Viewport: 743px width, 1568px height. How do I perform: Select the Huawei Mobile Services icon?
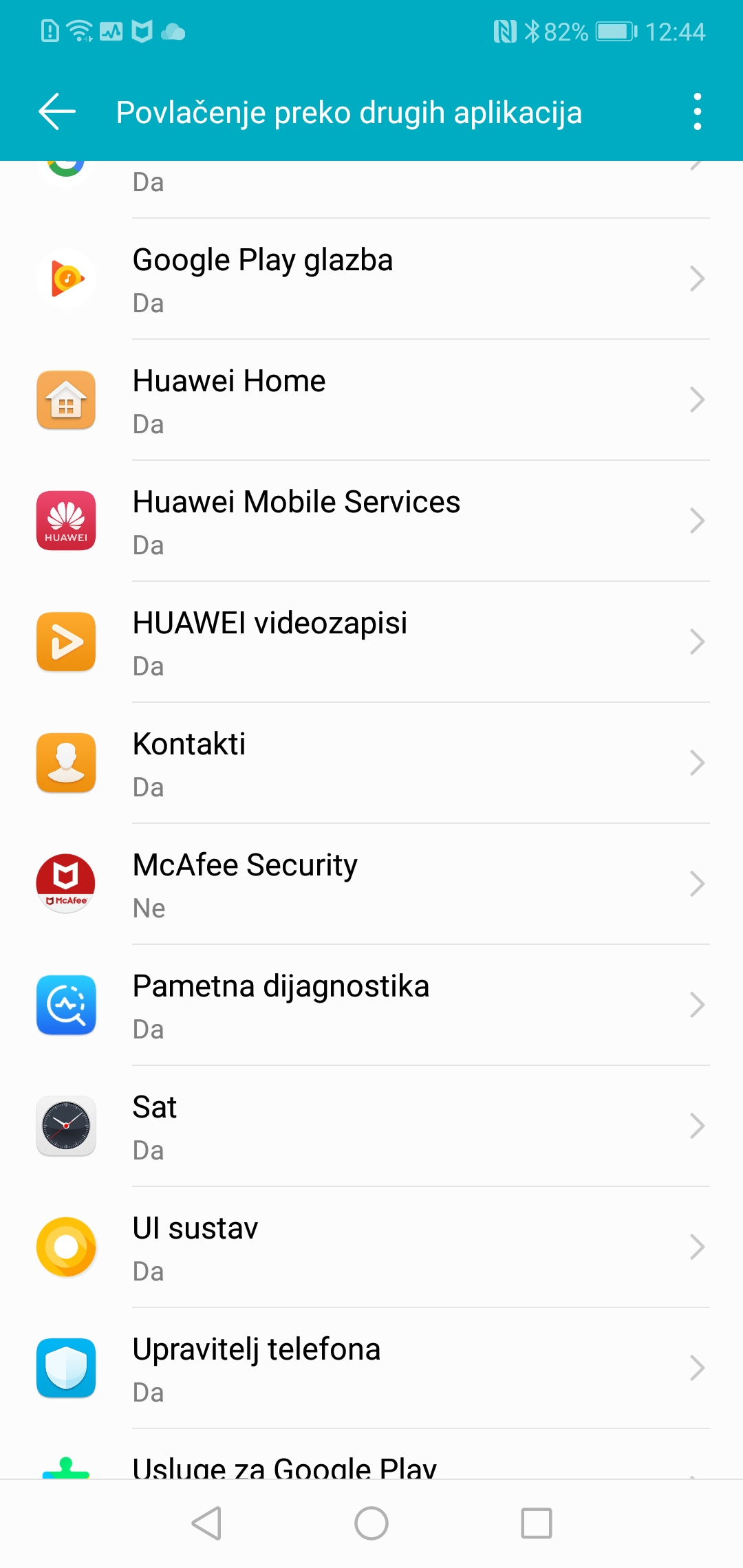click(66, 521)
